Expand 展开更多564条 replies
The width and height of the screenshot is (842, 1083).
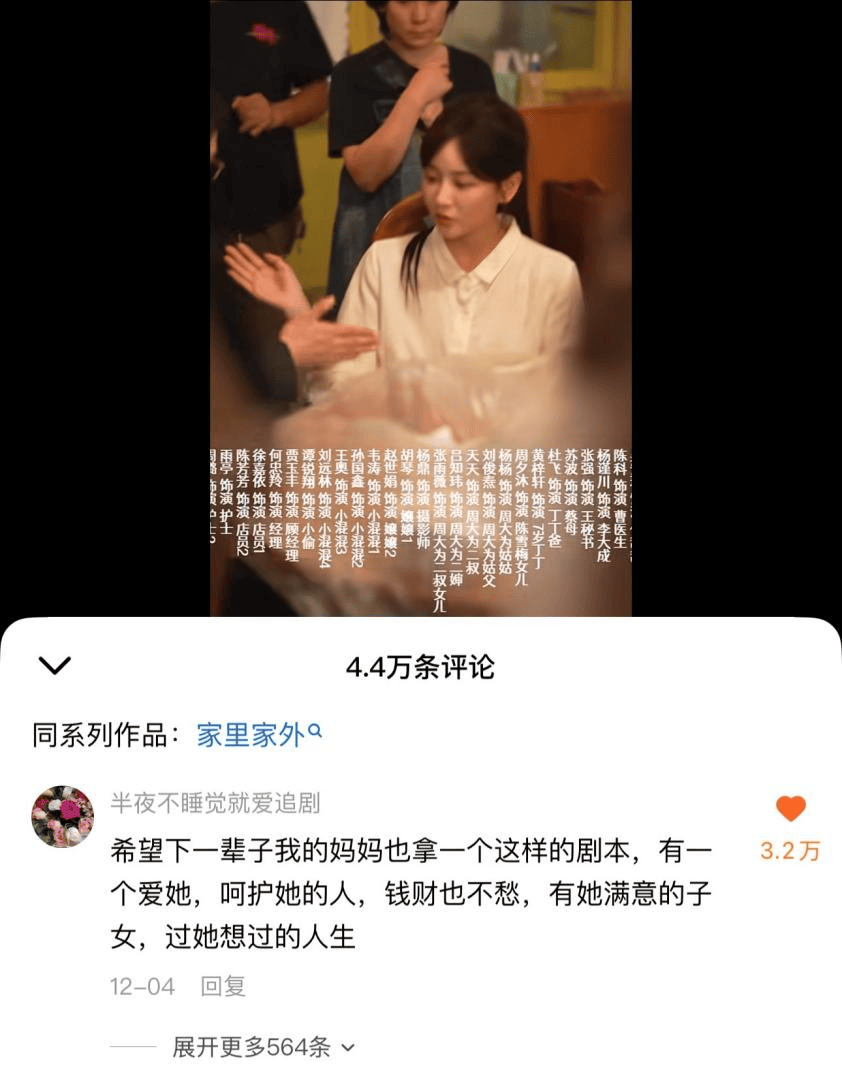(x=263, y=1047)
